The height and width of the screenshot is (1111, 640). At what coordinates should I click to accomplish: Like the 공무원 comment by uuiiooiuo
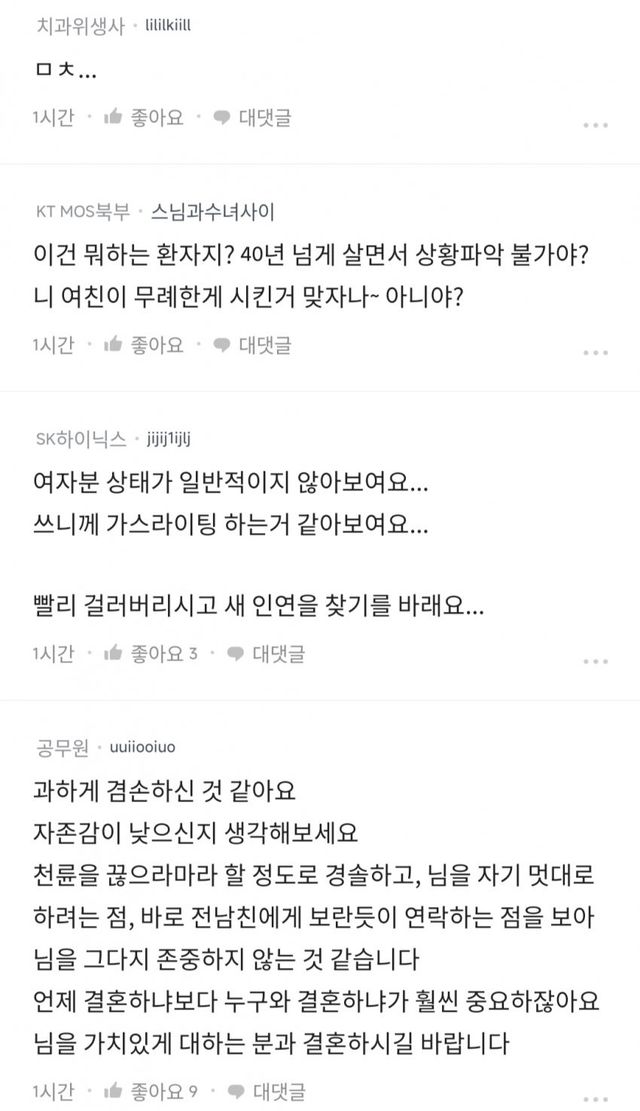[x=152, y=1088]
